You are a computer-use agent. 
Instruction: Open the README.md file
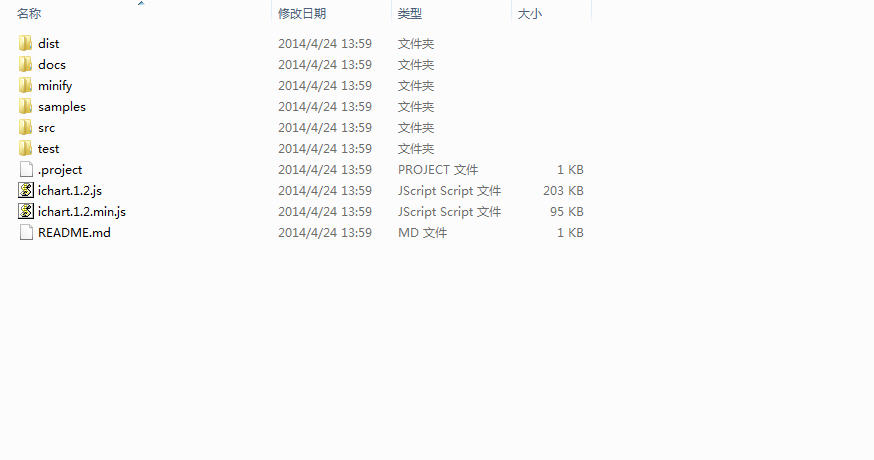[x=73, y=233]
